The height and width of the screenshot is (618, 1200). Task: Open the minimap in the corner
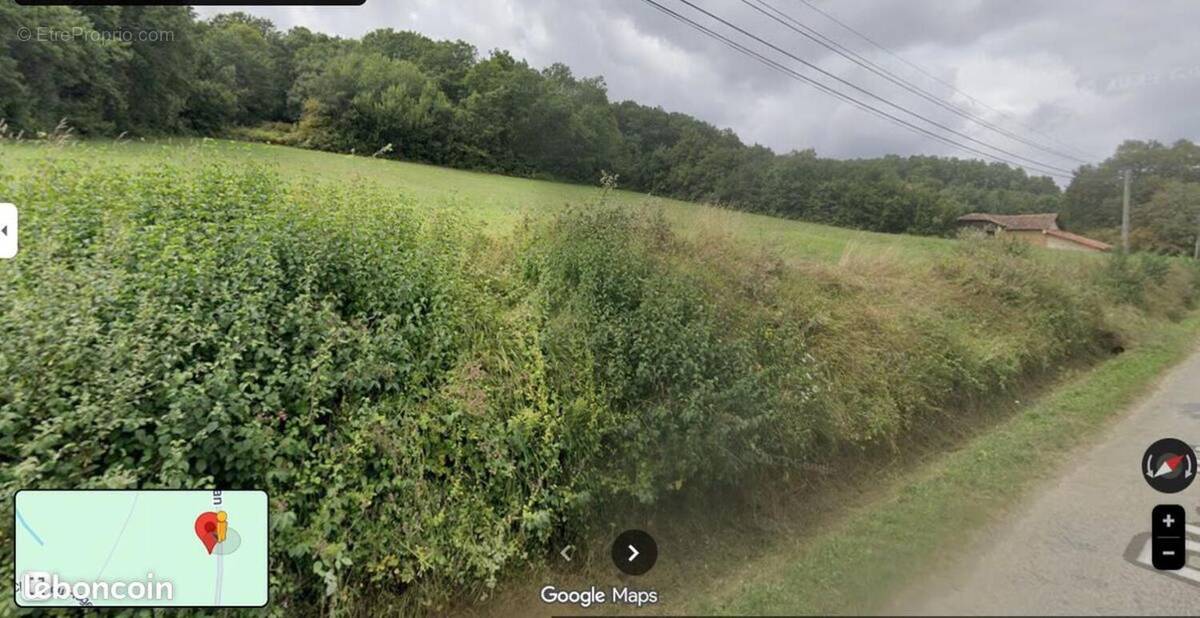point(141,547)
